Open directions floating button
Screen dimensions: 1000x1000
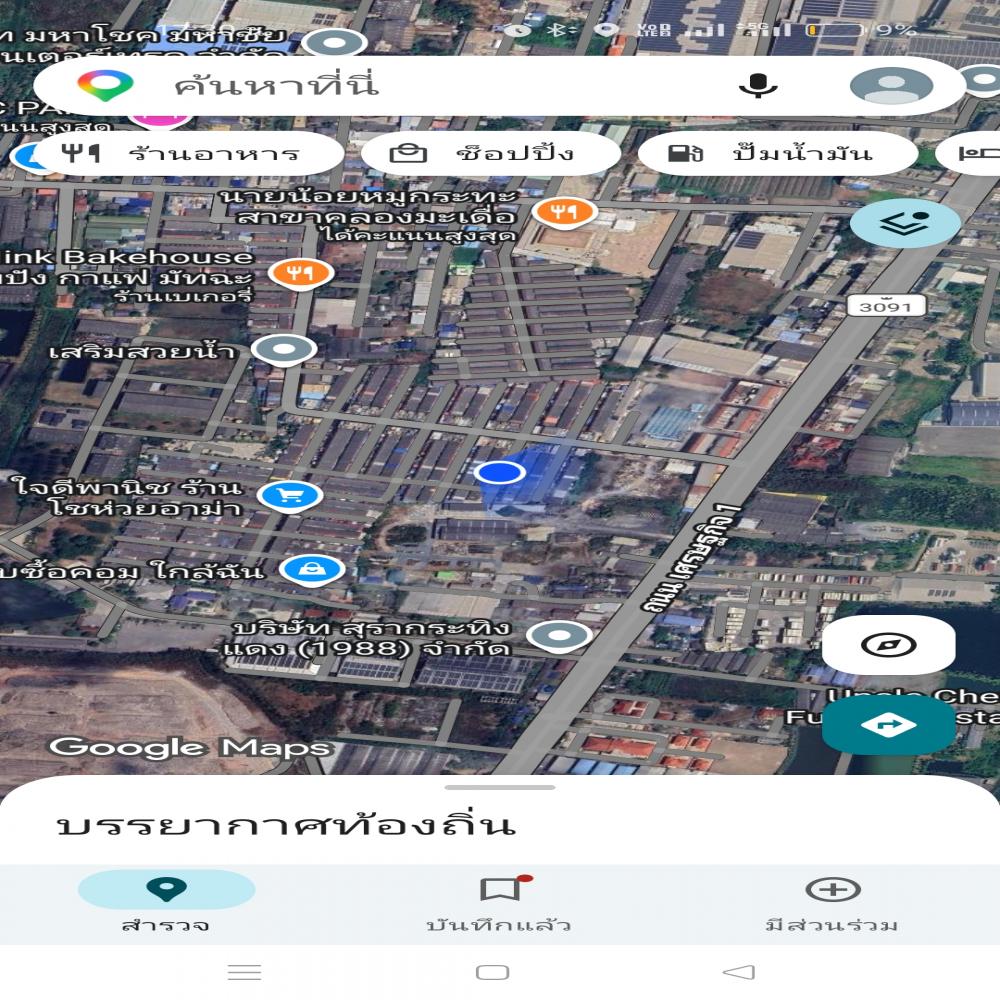888,725
